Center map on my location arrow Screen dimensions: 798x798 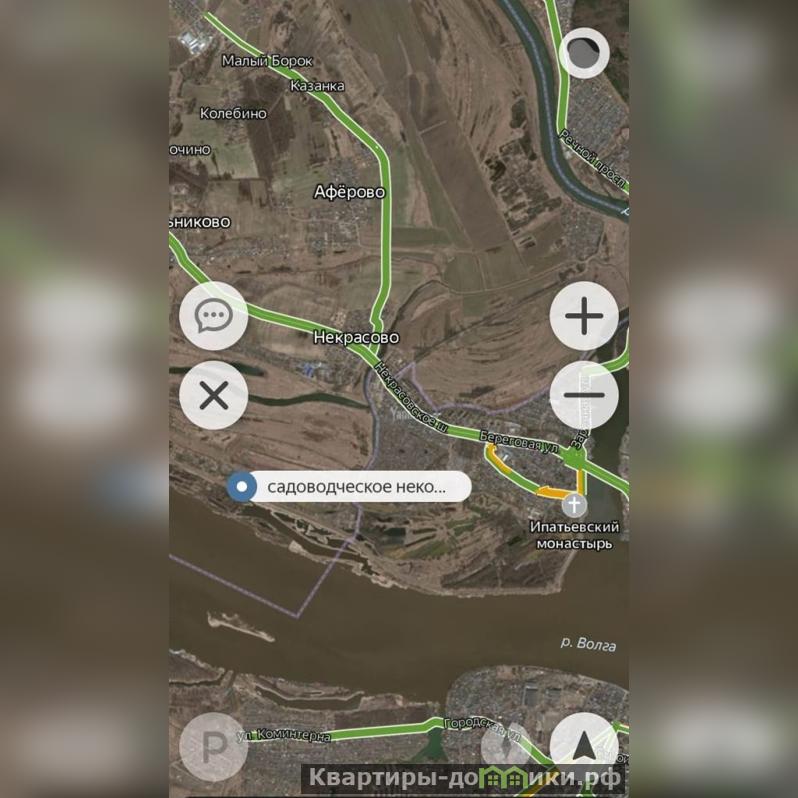point(584,747)
